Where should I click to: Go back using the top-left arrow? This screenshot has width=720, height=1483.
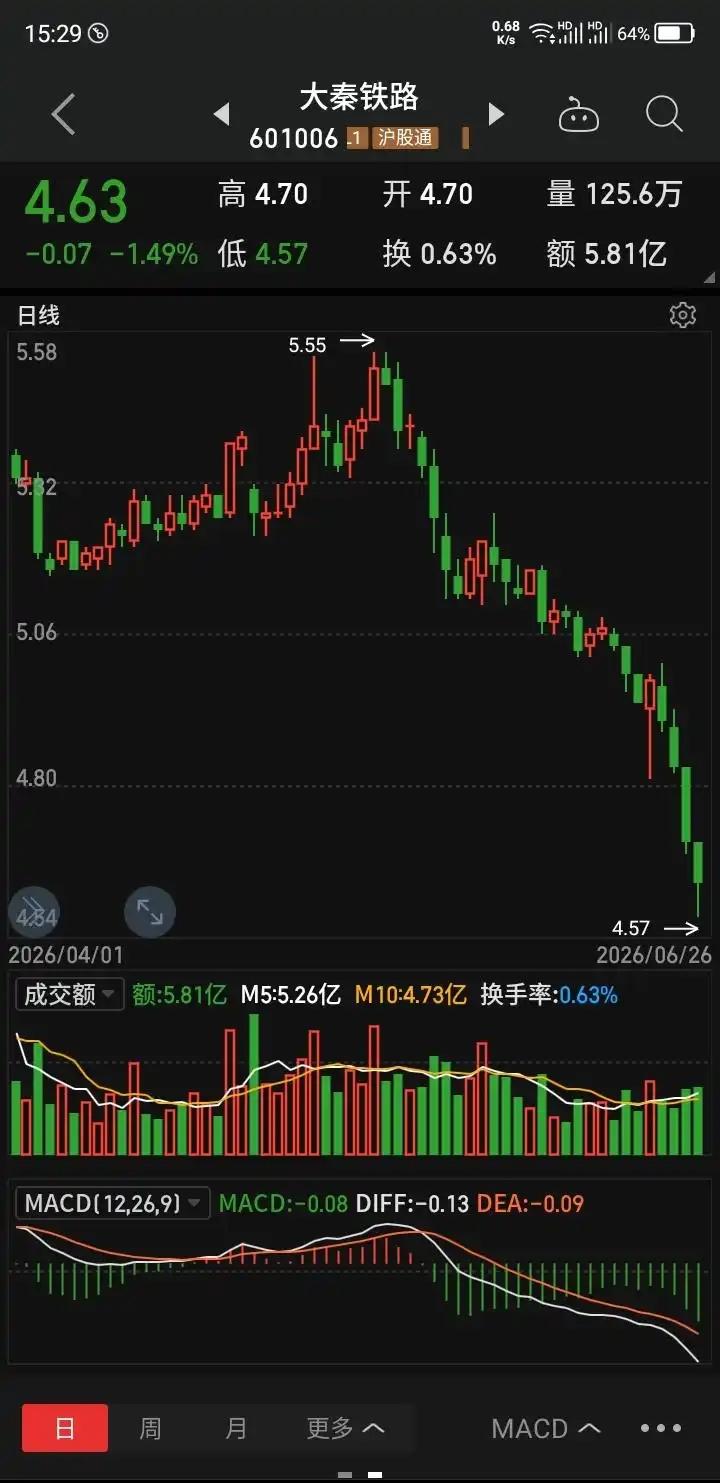coord(63,115)
